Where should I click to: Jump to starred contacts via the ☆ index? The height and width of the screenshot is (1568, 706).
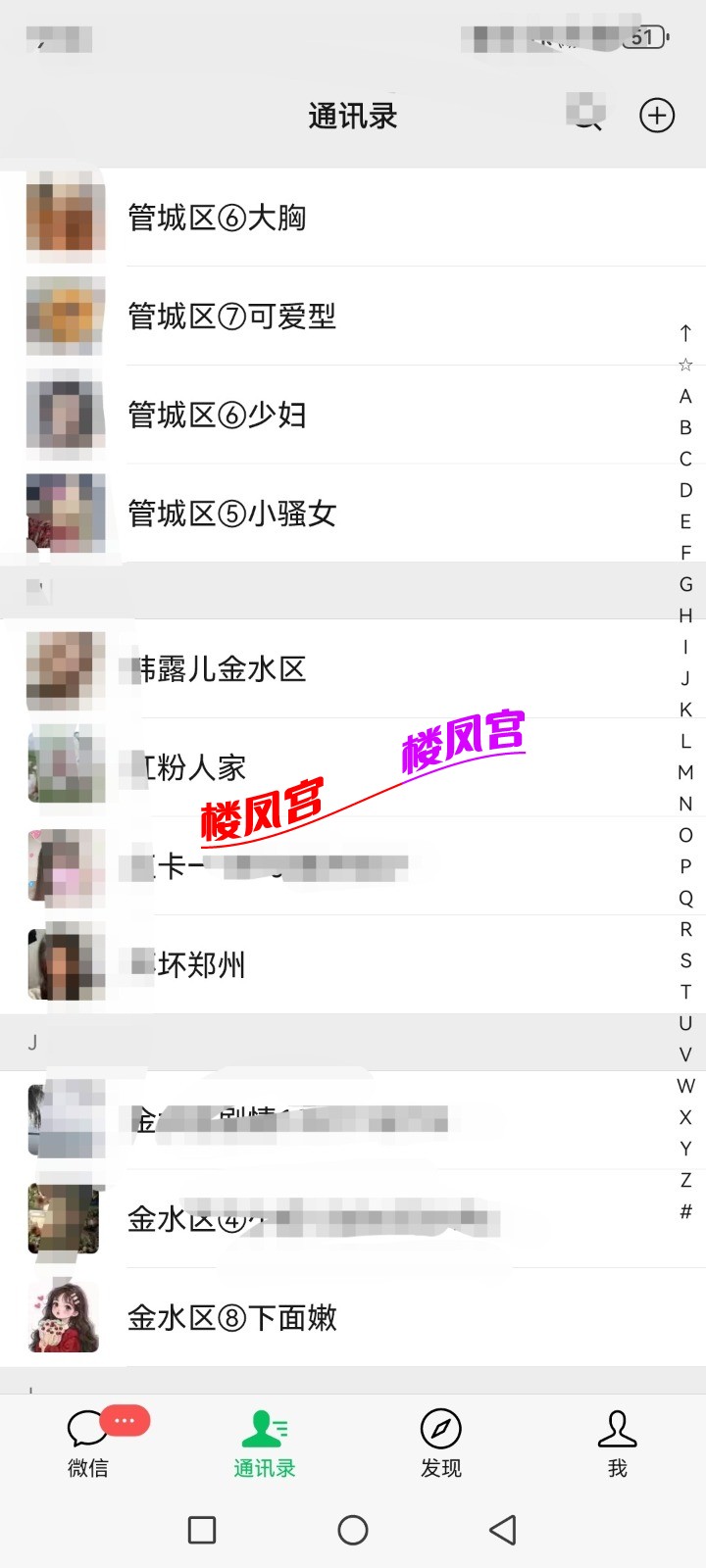click(685, 365)
